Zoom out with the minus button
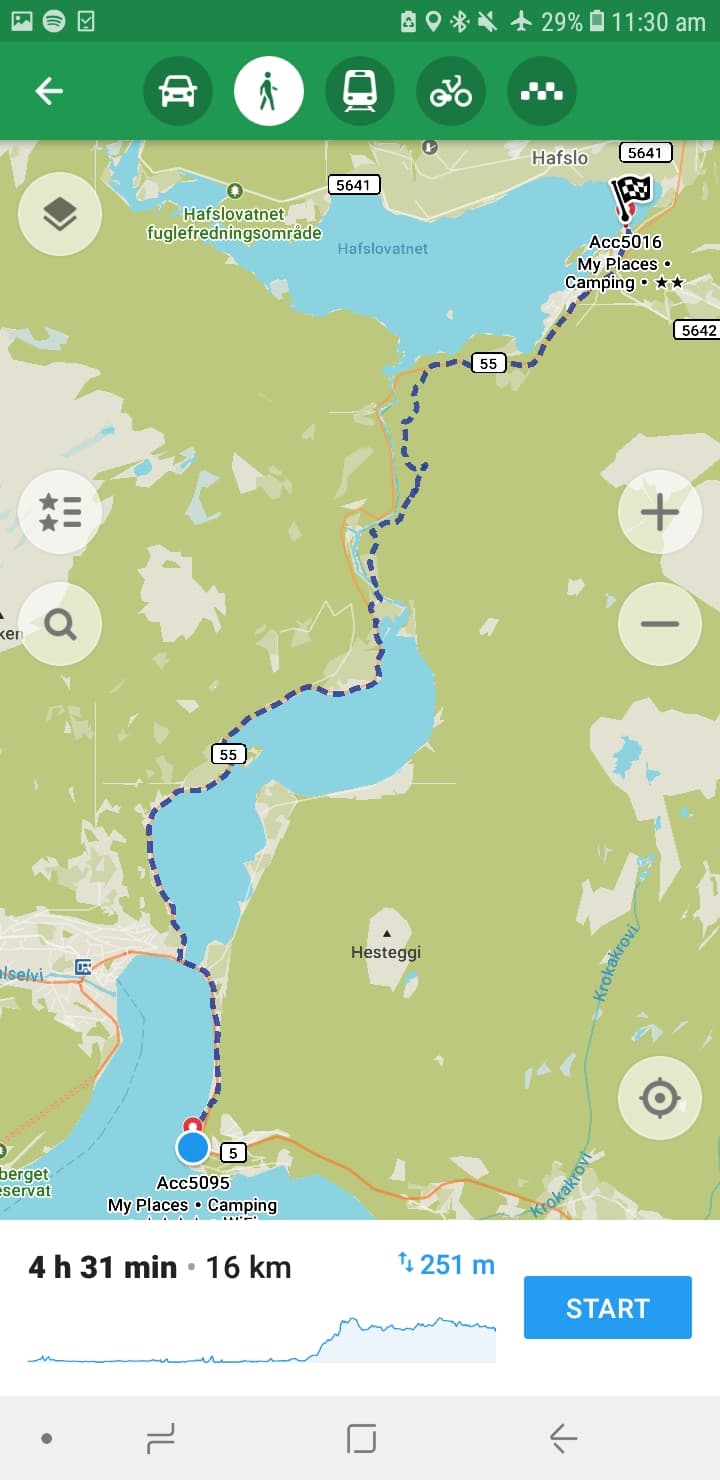 pyautogui.click(x=660, y=624)
